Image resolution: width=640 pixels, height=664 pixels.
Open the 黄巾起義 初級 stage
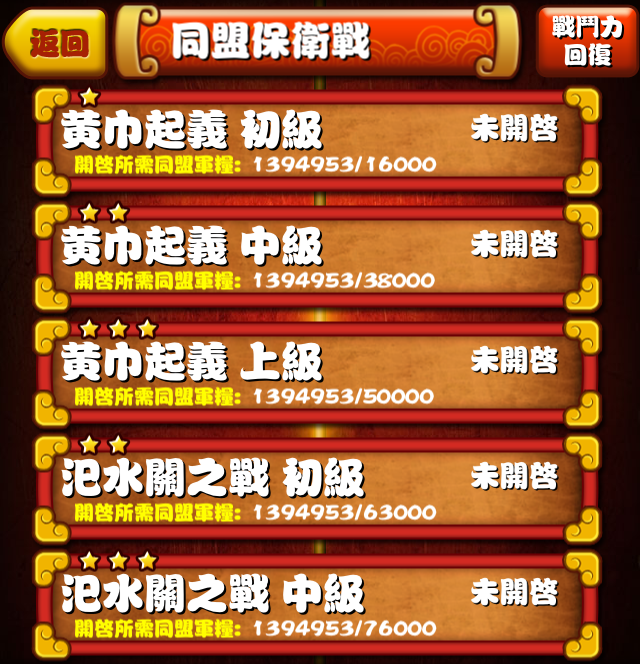pyautogui.click(x=316, y=142)
